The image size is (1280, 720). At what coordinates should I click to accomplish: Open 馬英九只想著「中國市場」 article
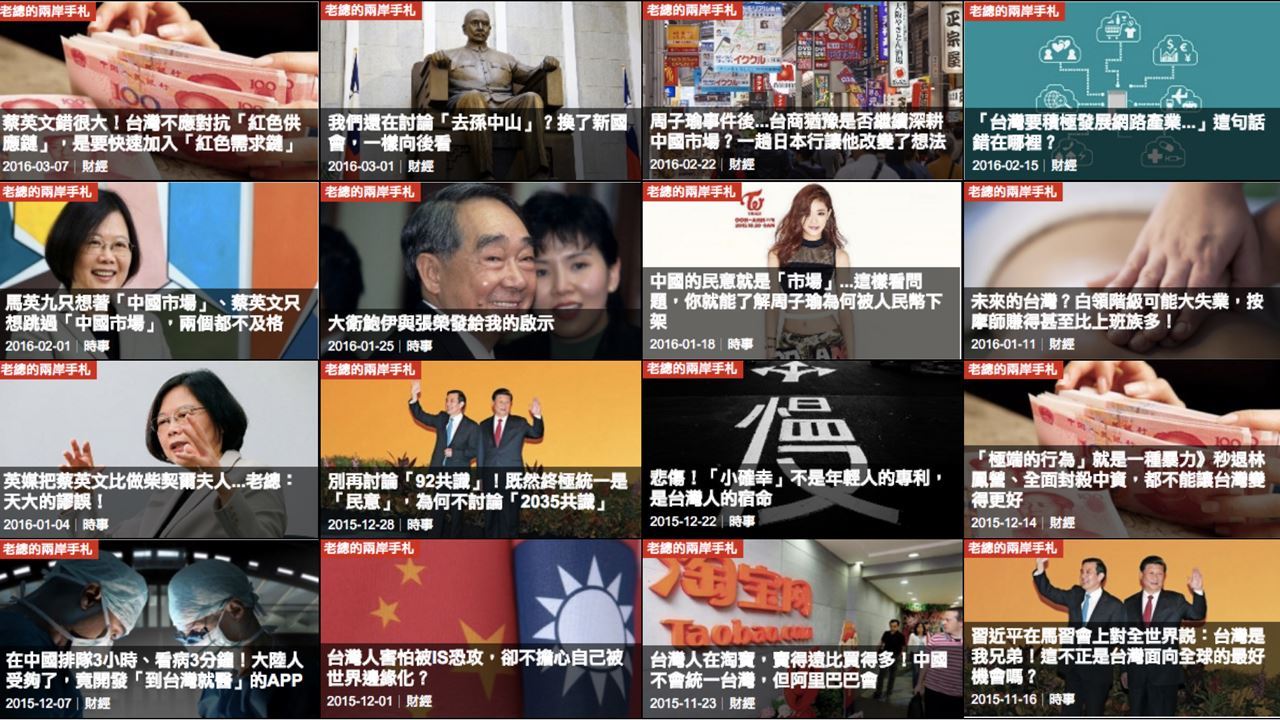click(x=152, y=312)
